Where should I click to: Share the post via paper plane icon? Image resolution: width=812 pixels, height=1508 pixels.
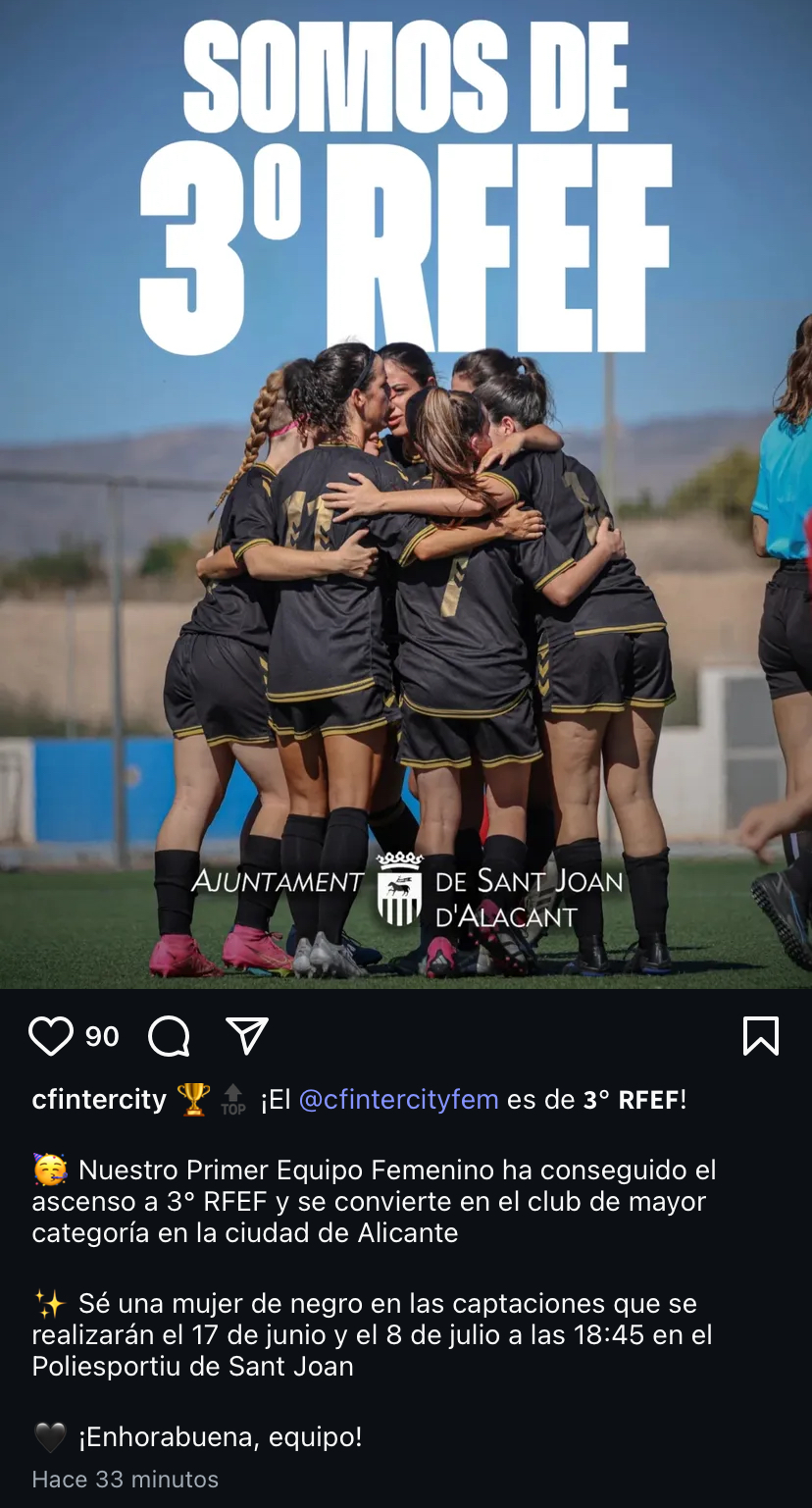pyautogui.click(x=247, y=1036)
